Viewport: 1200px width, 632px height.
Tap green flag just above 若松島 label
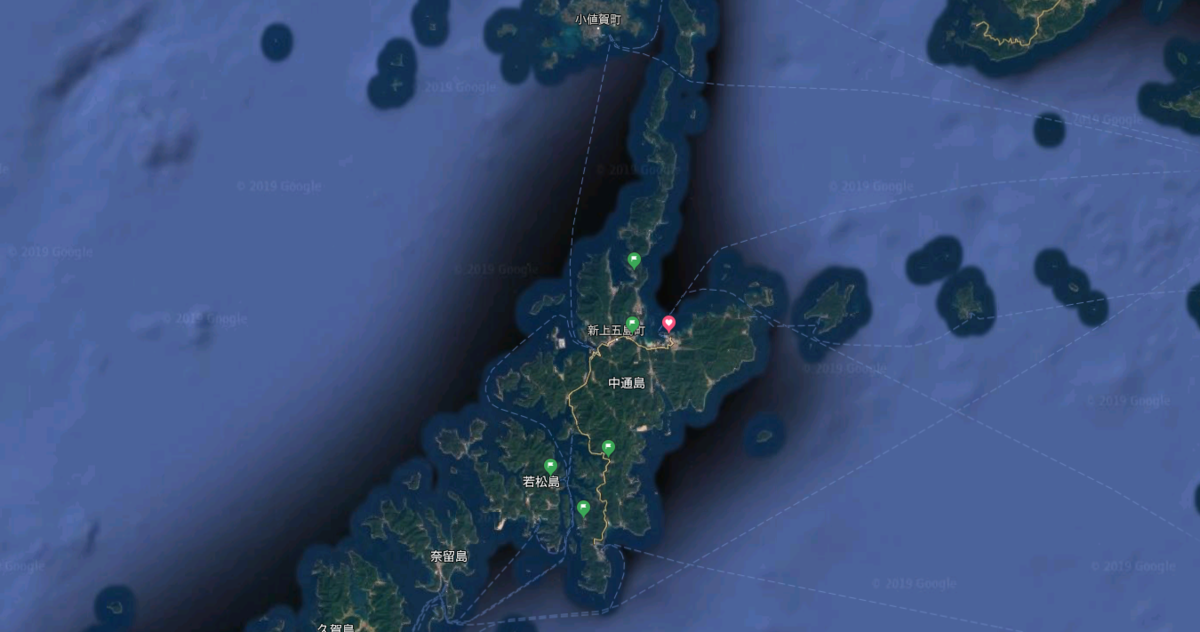coord(550,466)
